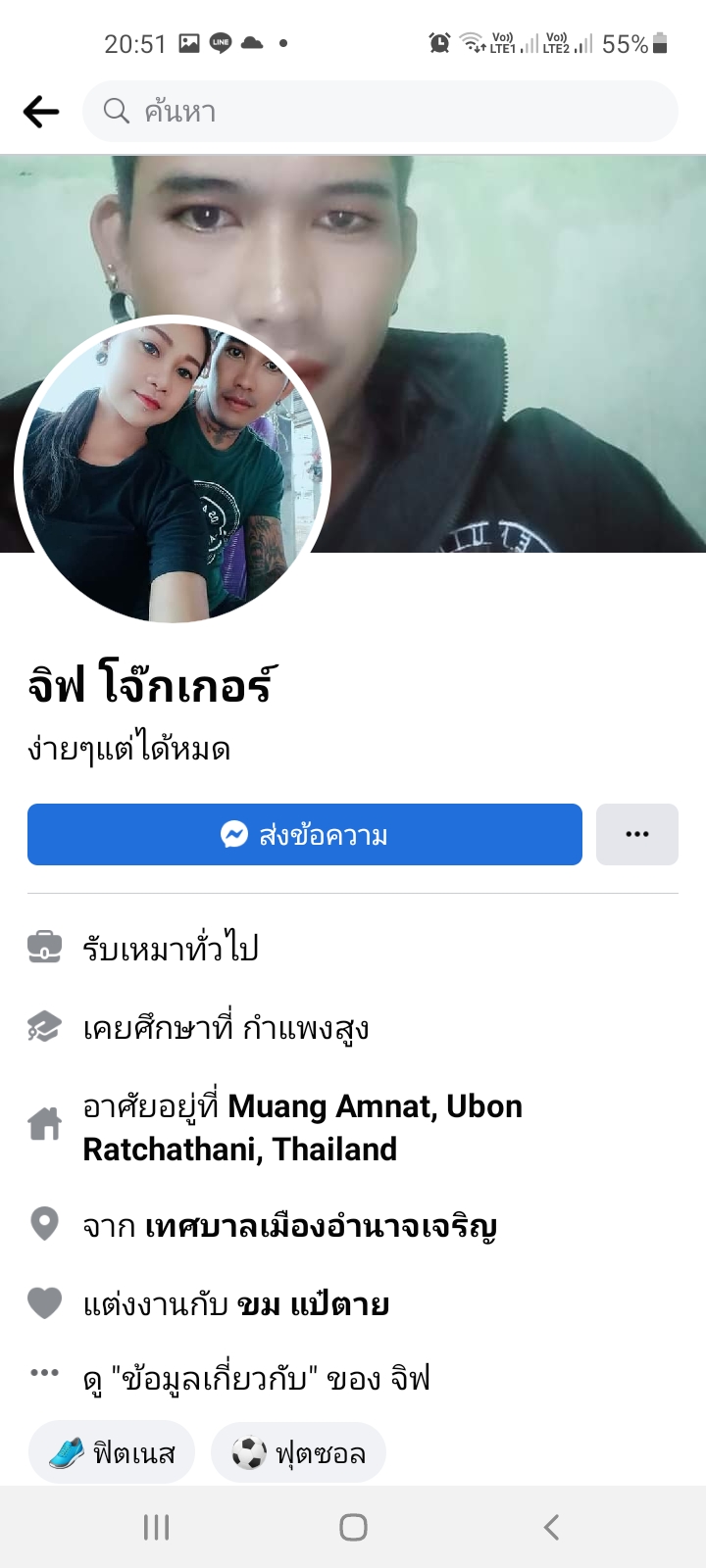
Task: View the circular profile picture
Action: [174, 471]
